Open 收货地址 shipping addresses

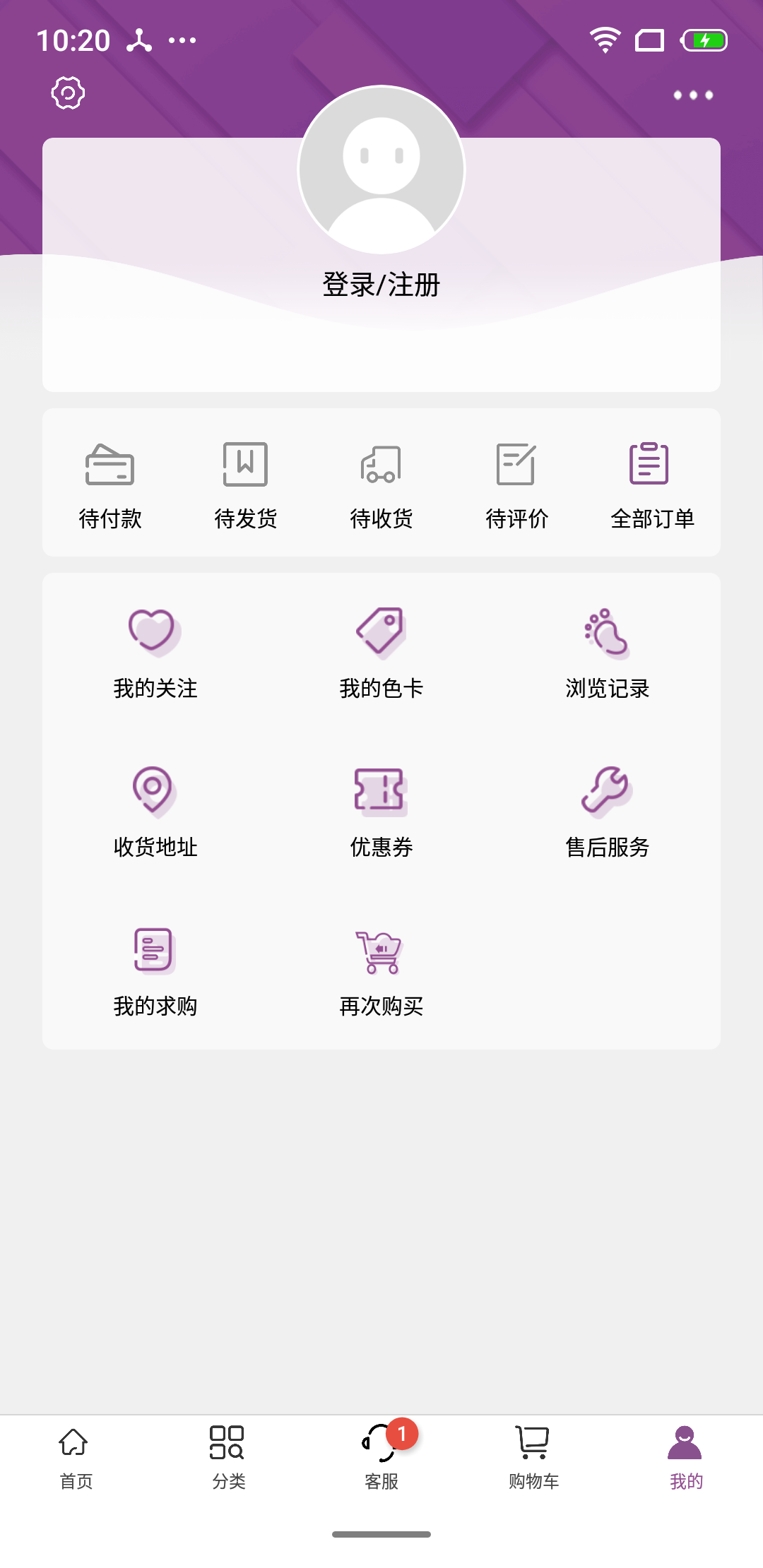coord(156,811)
